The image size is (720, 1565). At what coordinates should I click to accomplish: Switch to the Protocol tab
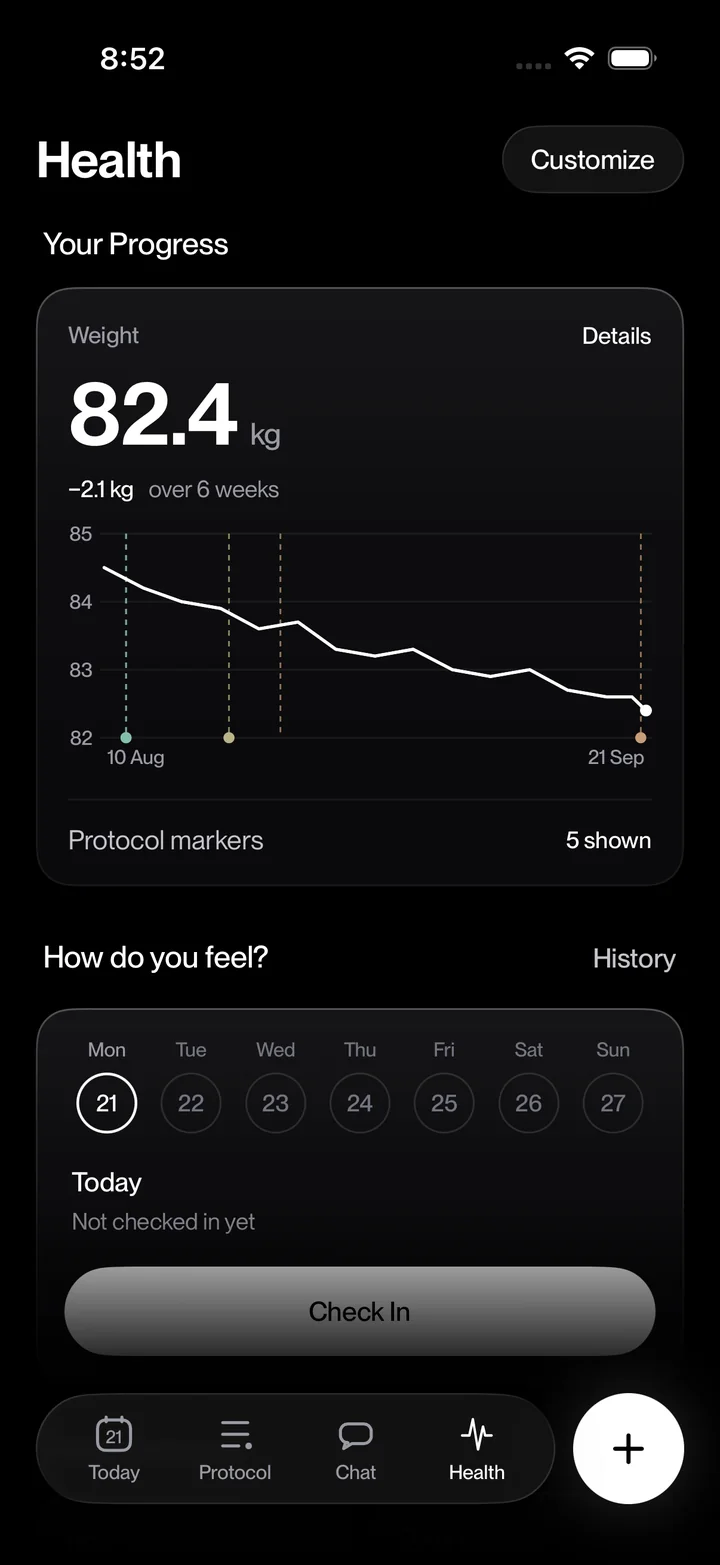pyautogui.click(x=235, y=1449)
